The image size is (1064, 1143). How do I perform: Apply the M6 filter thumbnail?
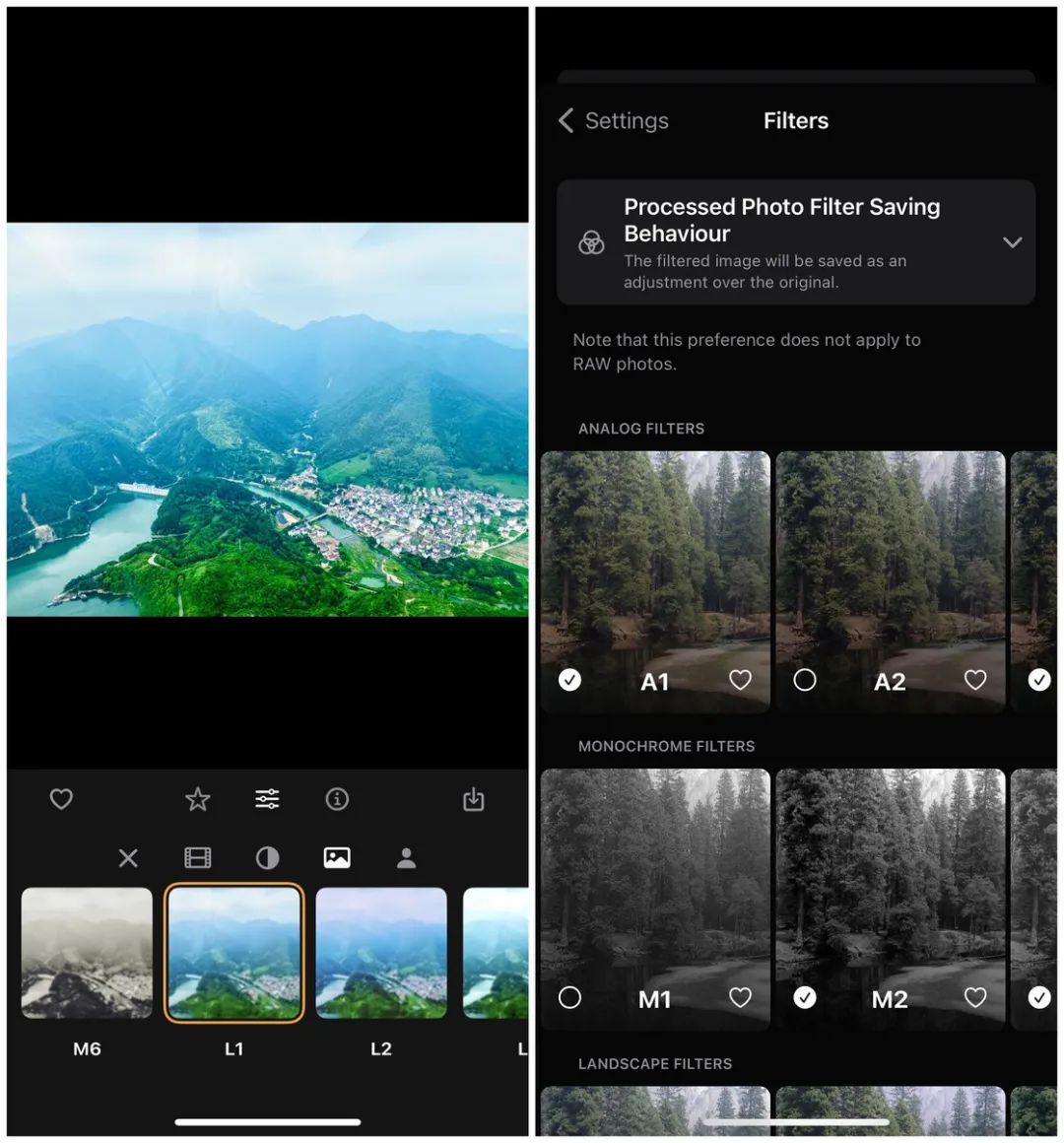(x=87, y=953)
